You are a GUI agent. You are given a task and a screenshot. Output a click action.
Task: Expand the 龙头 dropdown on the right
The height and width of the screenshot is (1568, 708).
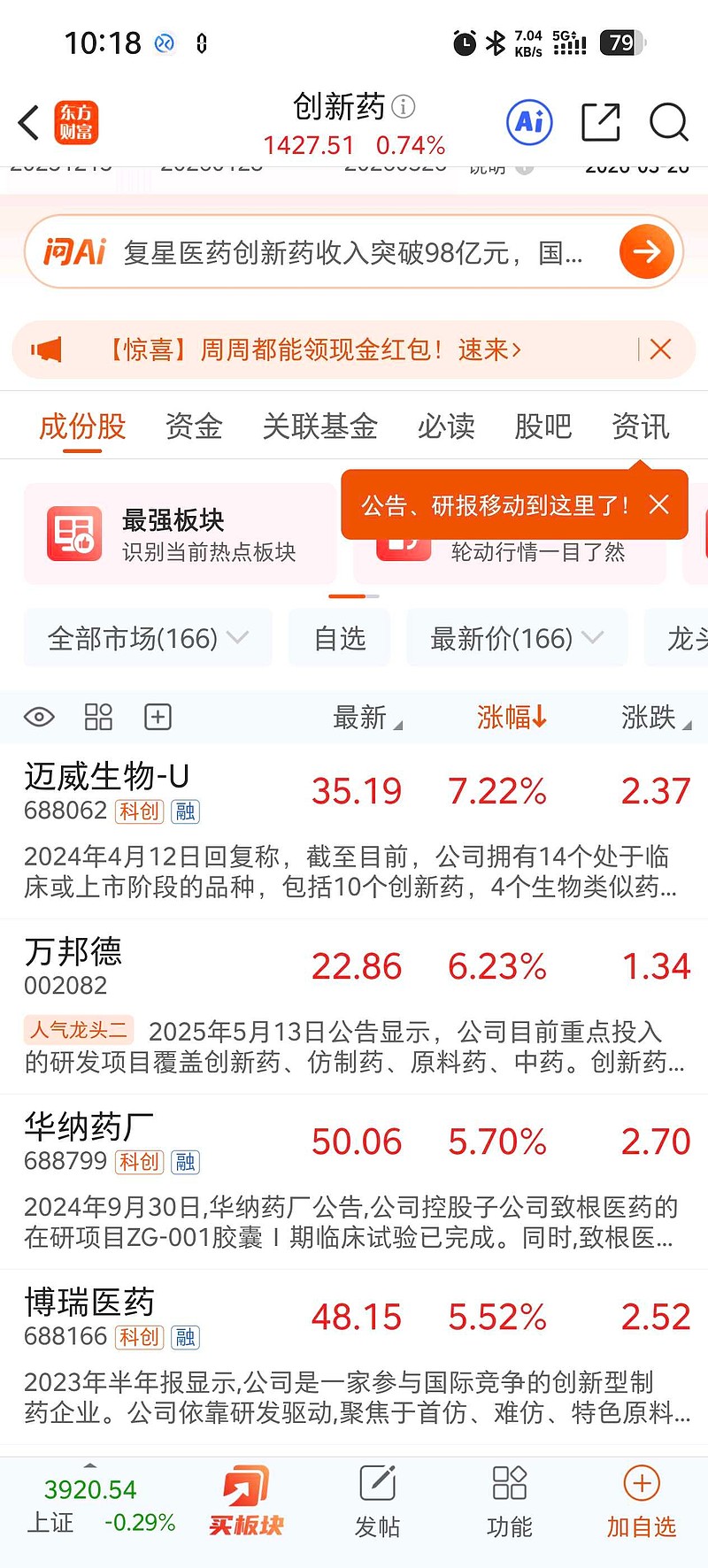(684, 637)
